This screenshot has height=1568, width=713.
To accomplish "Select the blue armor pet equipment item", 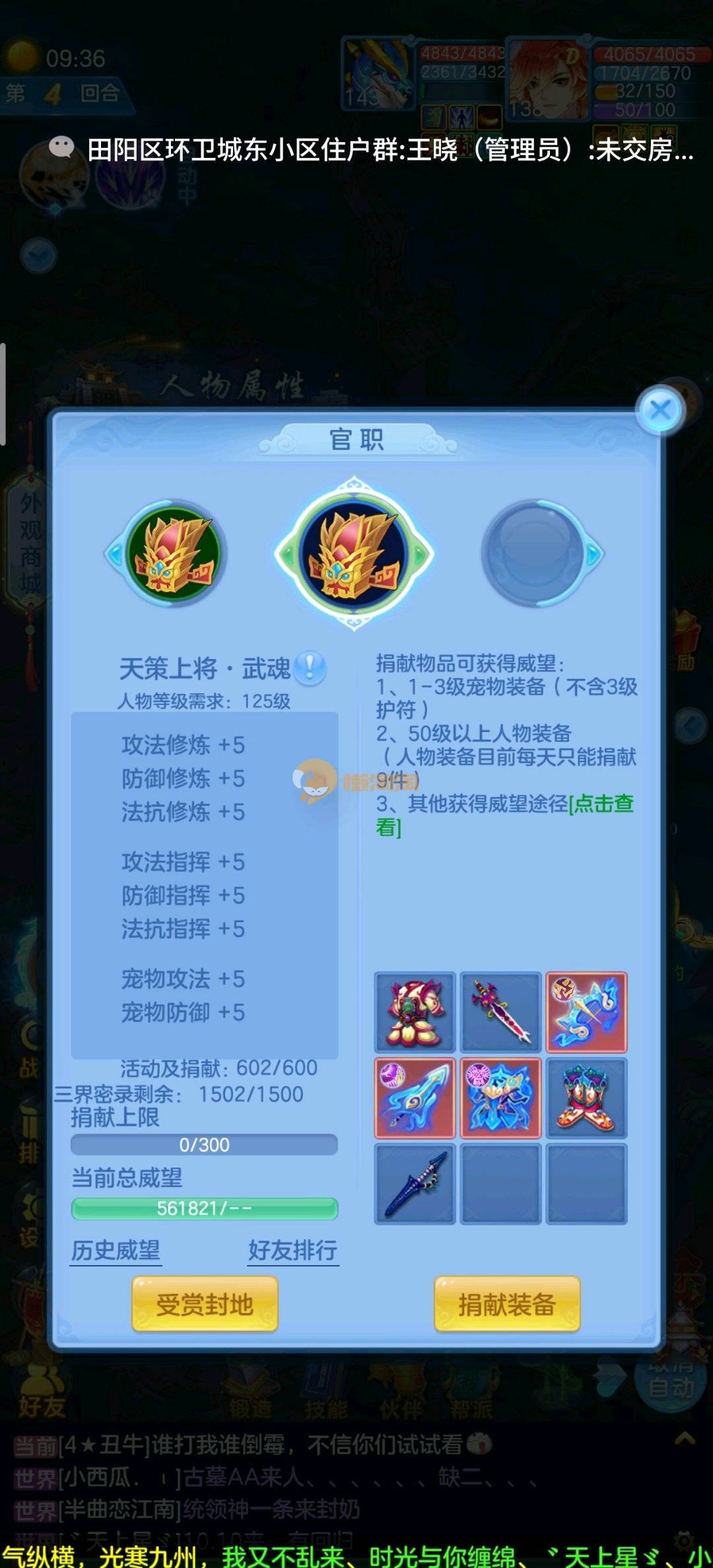I will (500, 1098).
